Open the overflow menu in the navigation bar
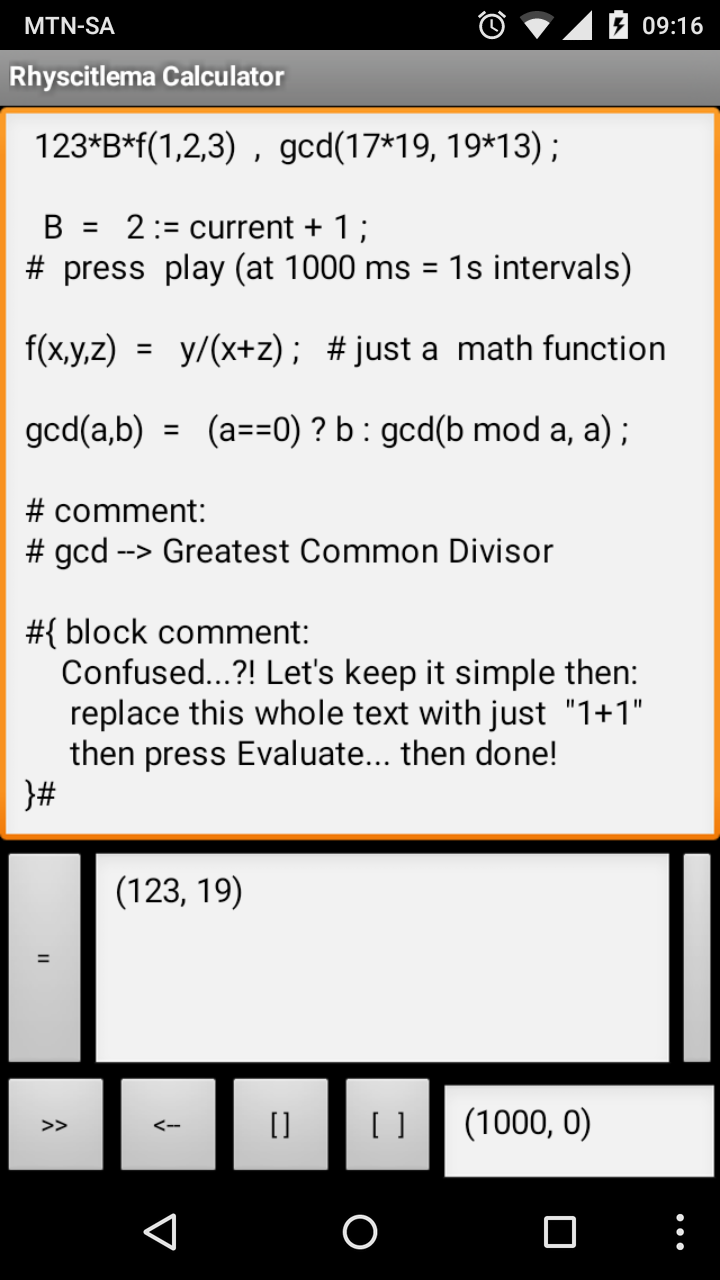Screen dimensions: 720x1280 point(680,1232)
